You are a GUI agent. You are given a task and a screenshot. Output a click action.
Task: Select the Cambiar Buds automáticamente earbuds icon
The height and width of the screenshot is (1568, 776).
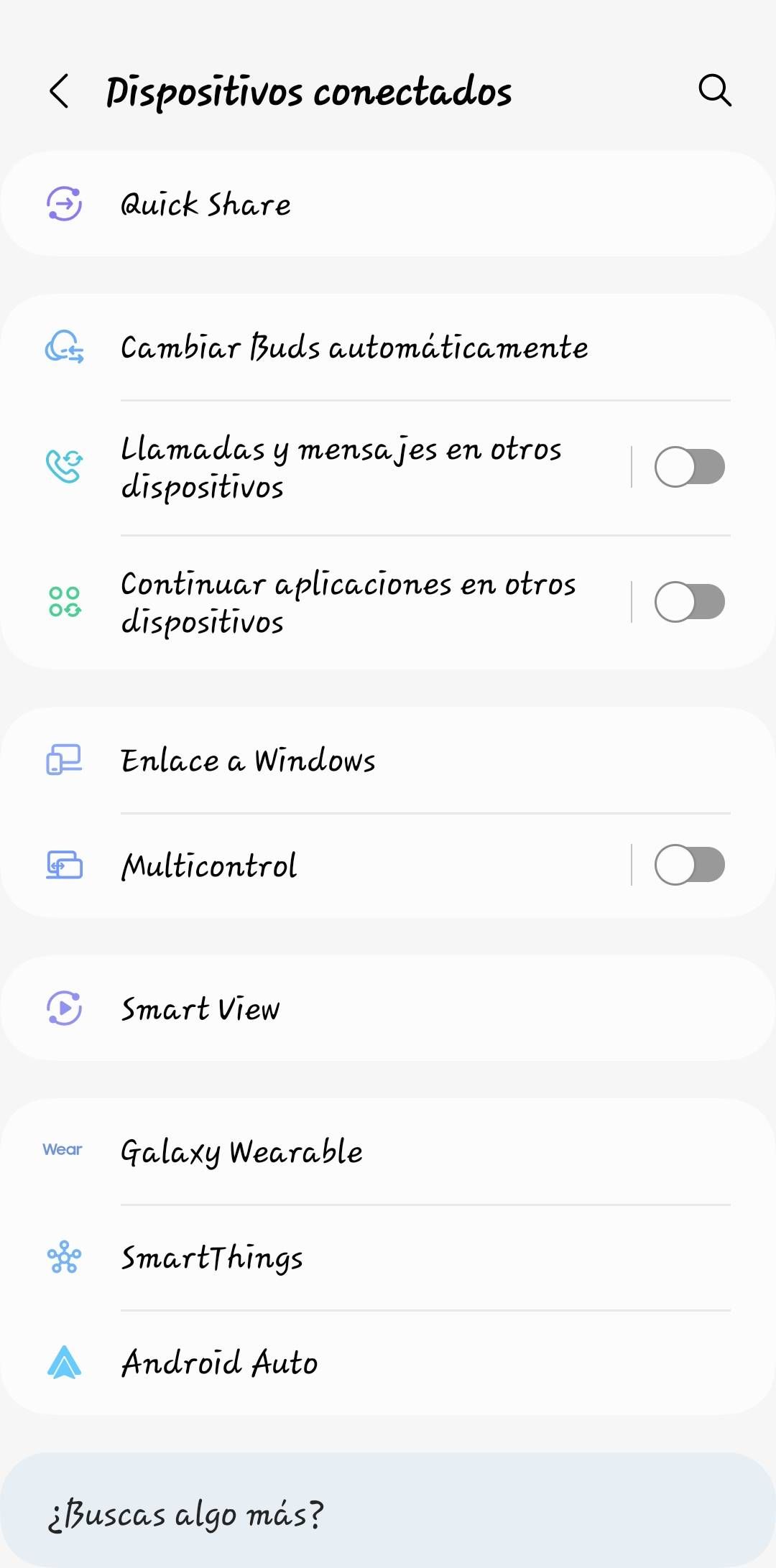coord(63,348)
